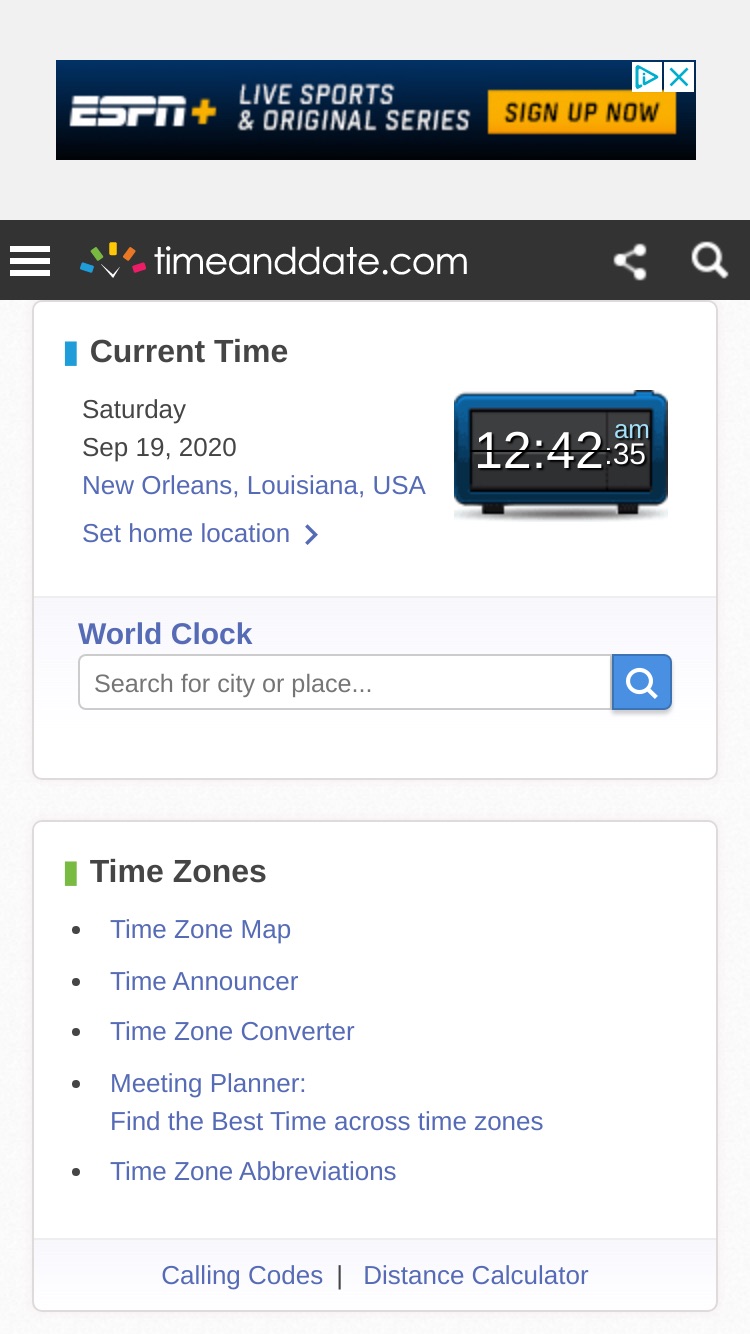Viewport: 750px width, 1334px height.
Task: Tap the share icon in header
Action: pyautogui.click(x=630, y=262)
